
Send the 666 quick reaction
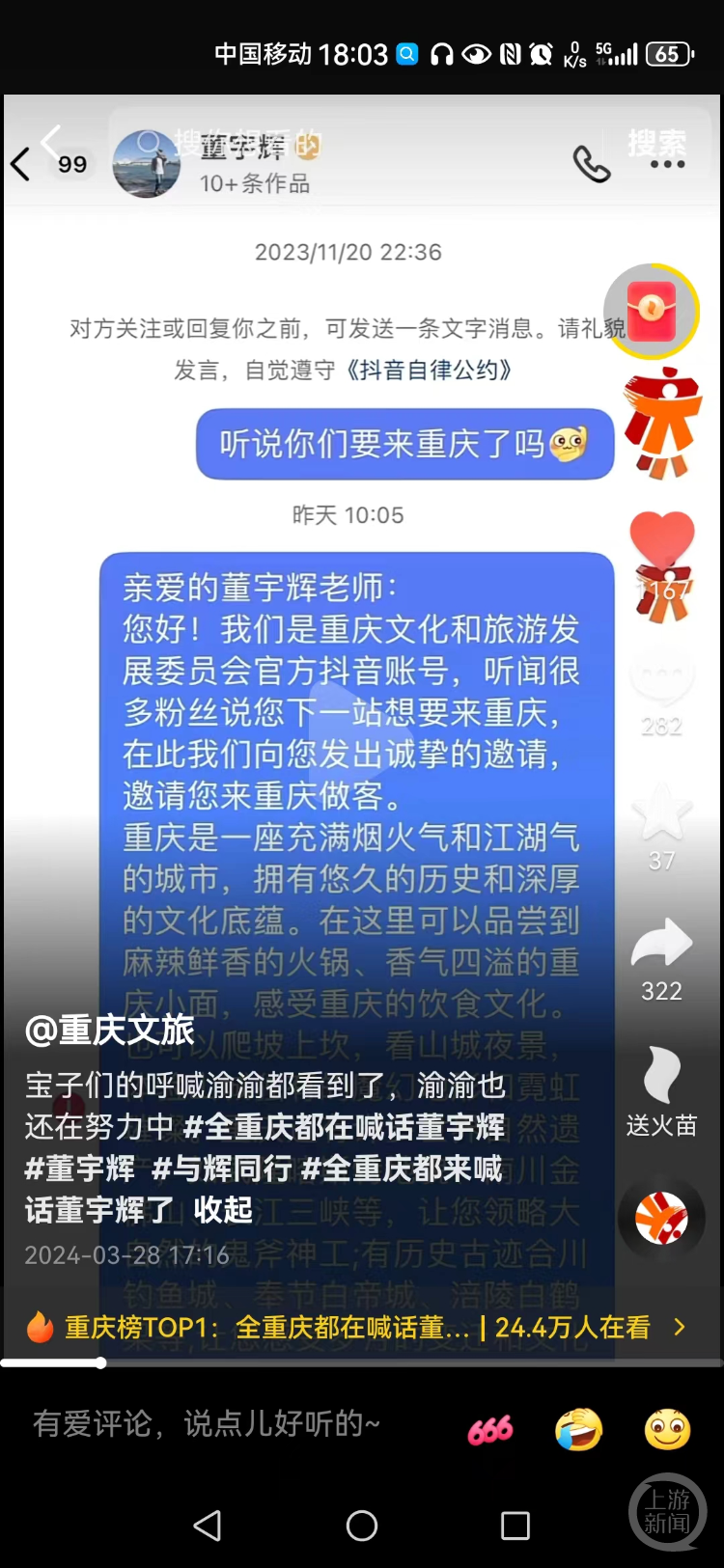pos(489,1426)
